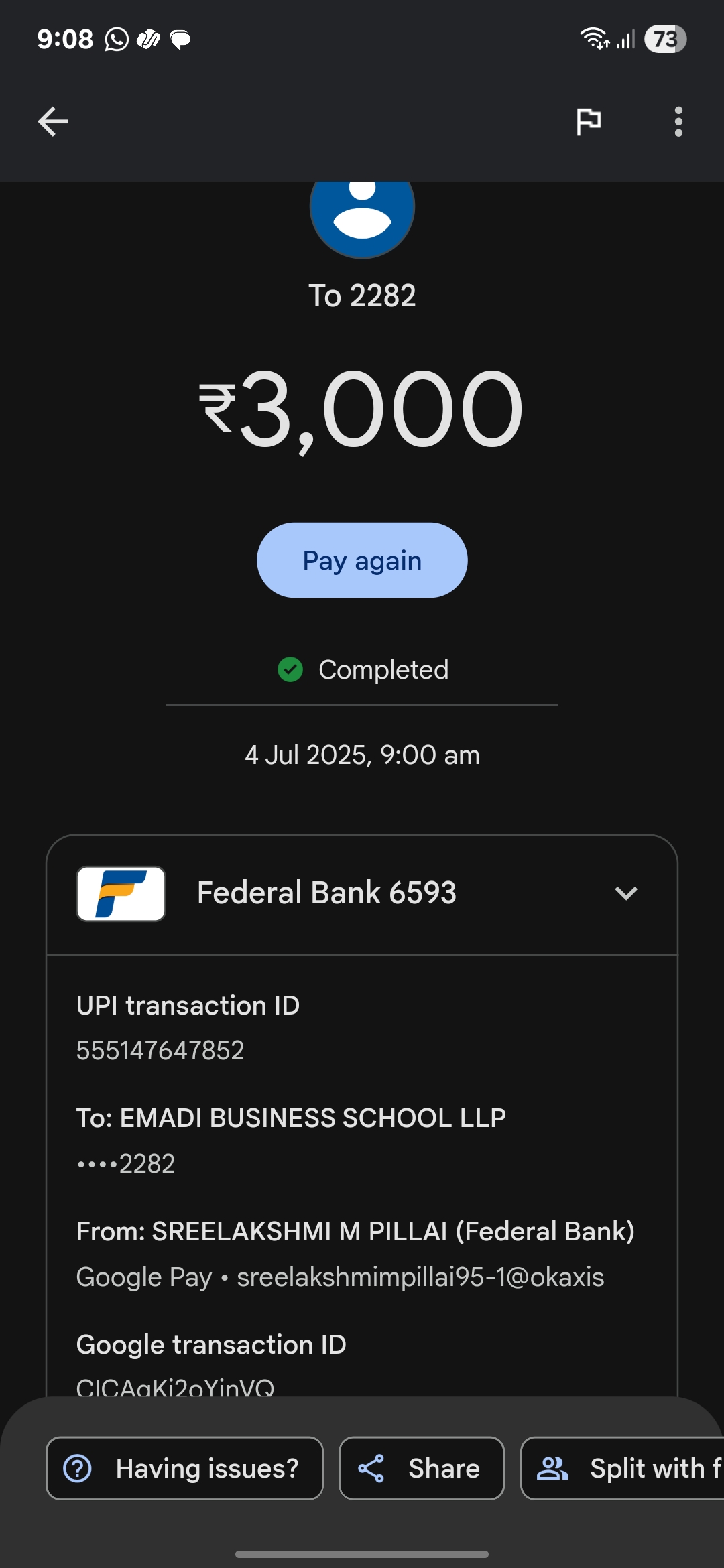Share this payment receipt
Image resolution: width=724 pixels, height=1568 pixels.
coord(421,1468)
